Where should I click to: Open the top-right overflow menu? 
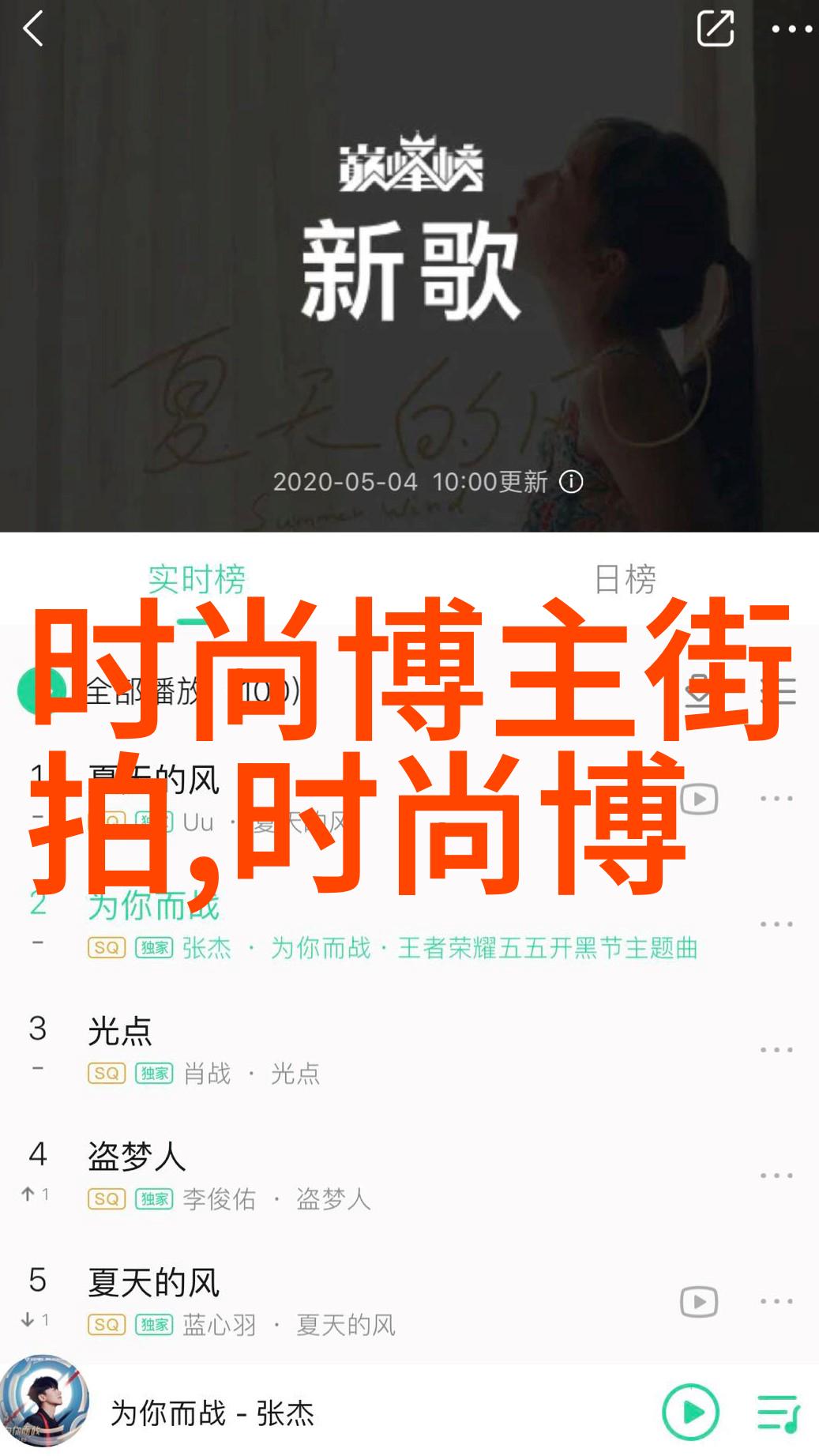[791, 30]
